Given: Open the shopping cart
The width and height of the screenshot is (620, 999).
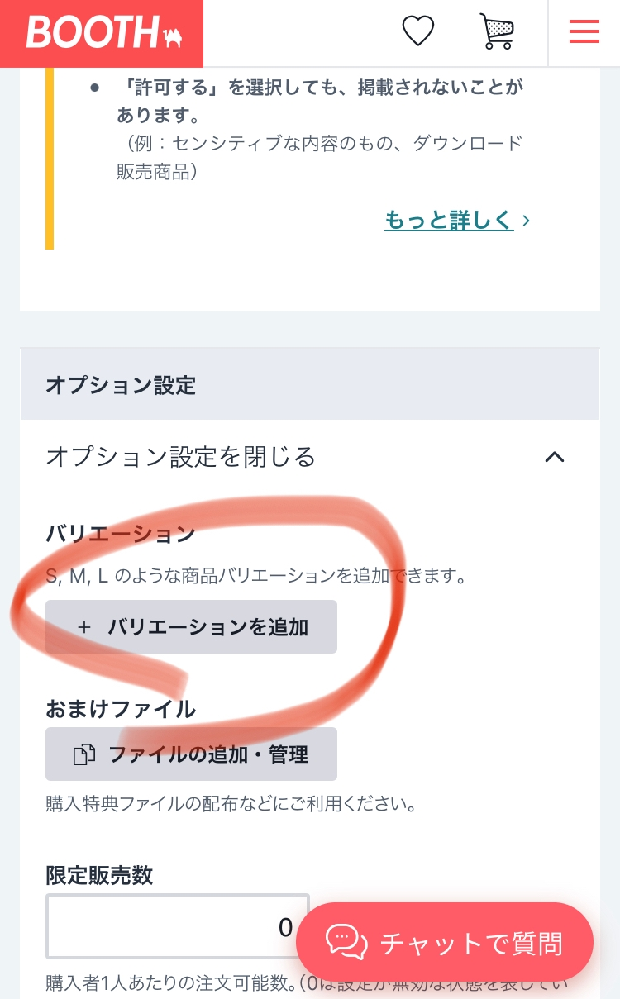Looking at the screenshot, I should [x=497, y=31].
